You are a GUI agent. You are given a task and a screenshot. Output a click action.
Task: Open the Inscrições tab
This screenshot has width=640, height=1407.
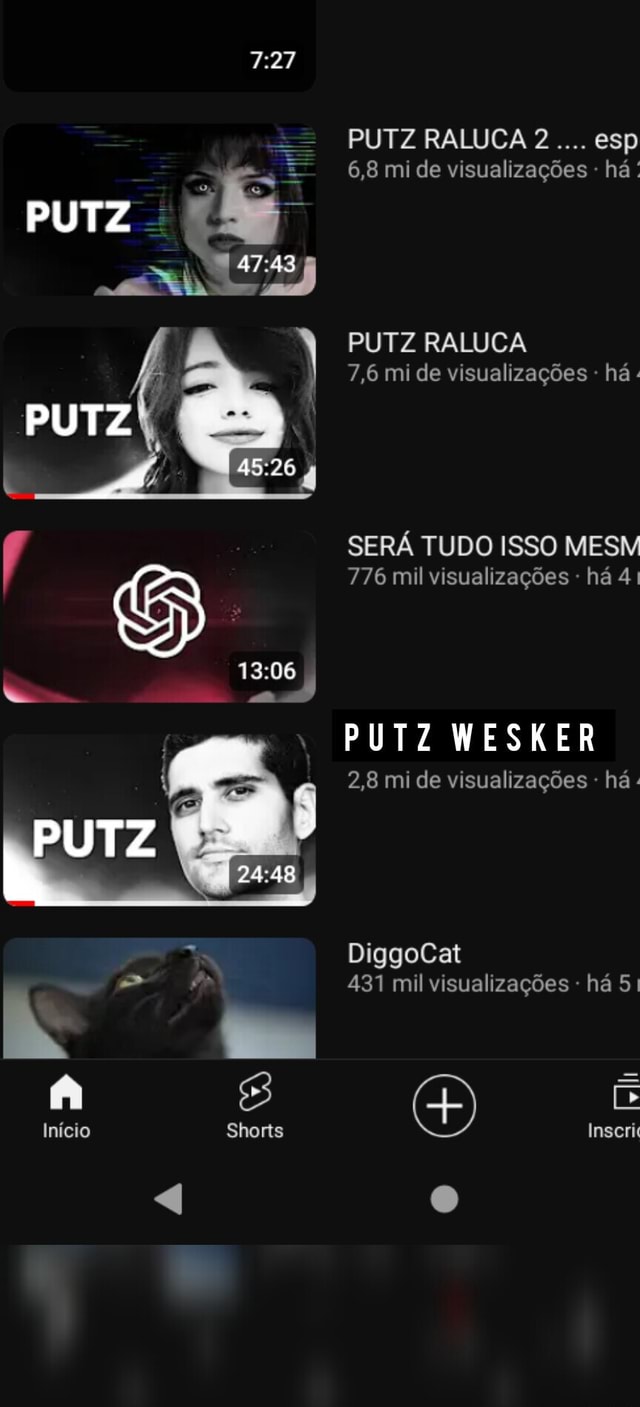614,1107
